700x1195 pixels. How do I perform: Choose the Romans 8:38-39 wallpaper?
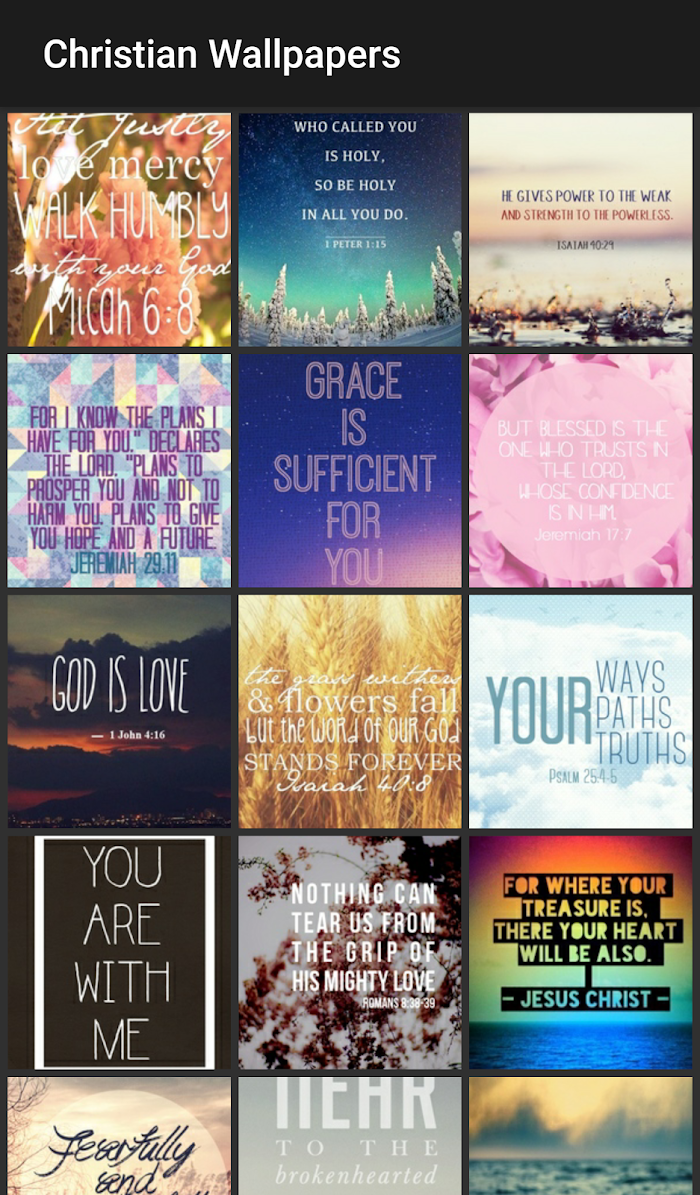pos(350,952)
